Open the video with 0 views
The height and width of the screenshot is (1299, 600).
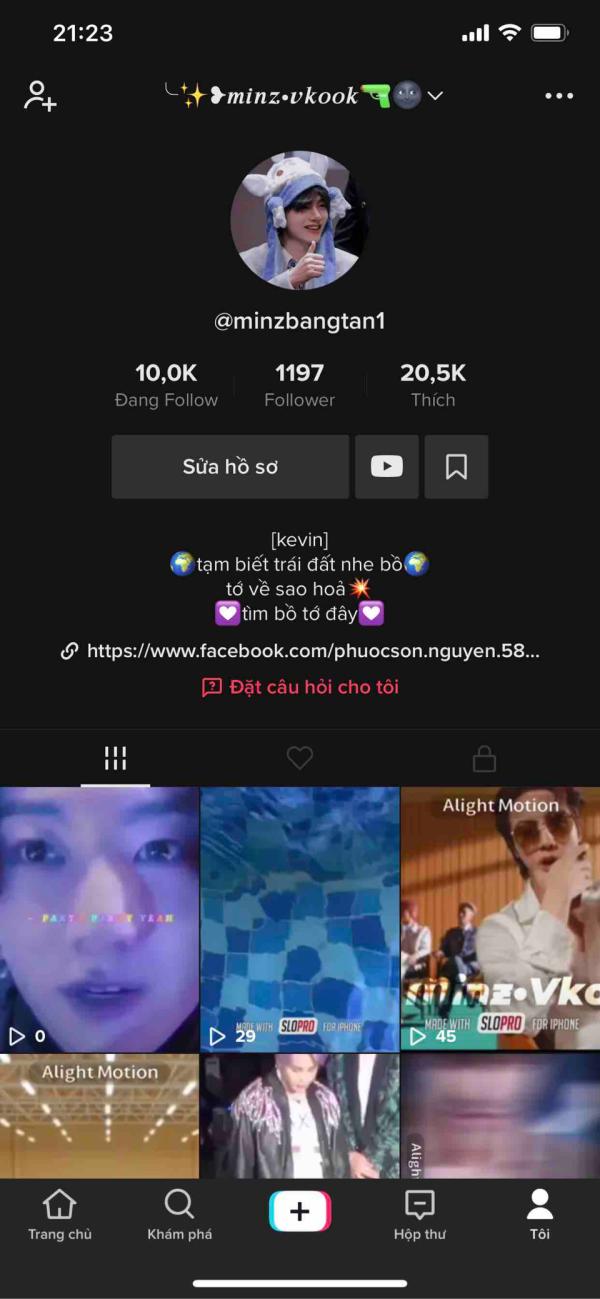click(99, 919)
